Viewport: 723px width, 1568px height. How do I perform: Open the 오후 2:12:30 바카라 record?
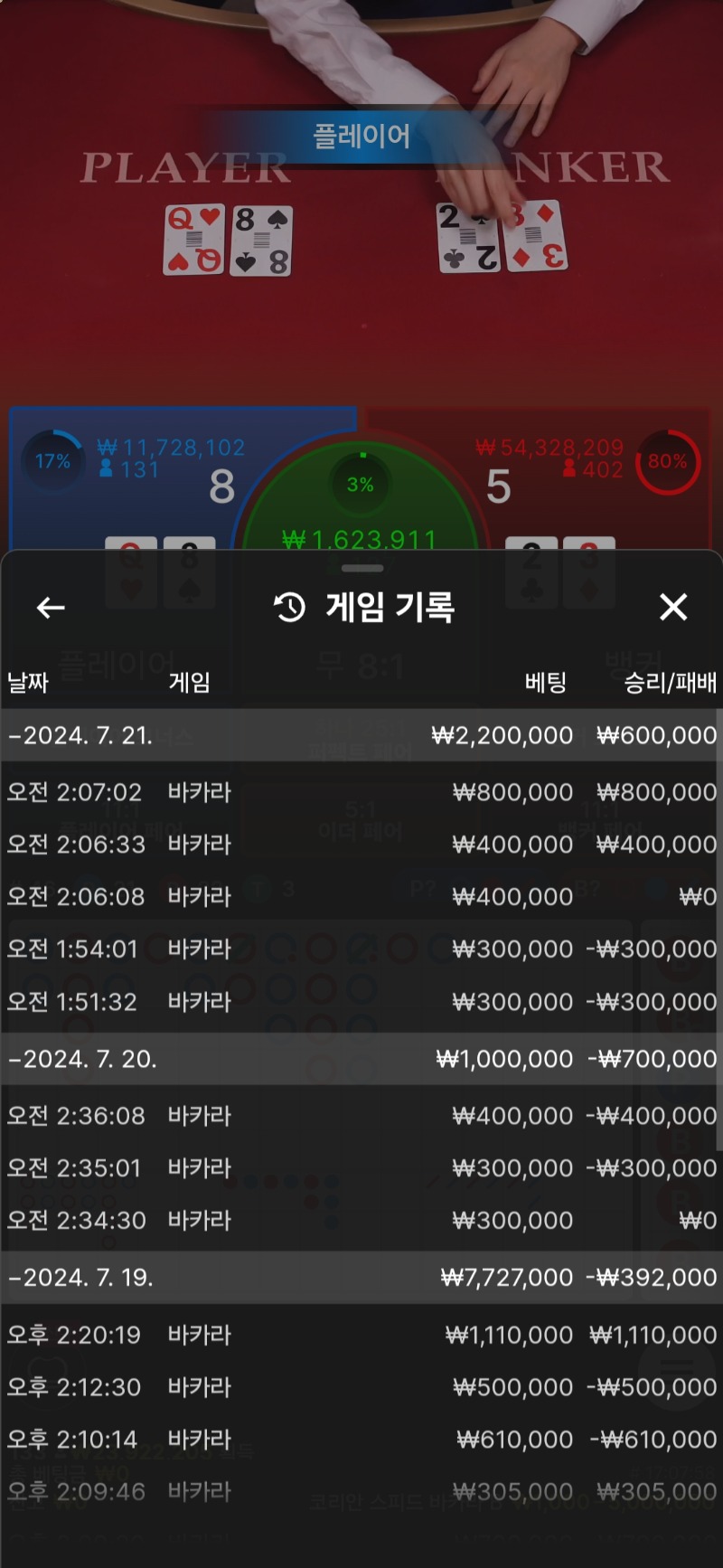(x=361, y=1387)
